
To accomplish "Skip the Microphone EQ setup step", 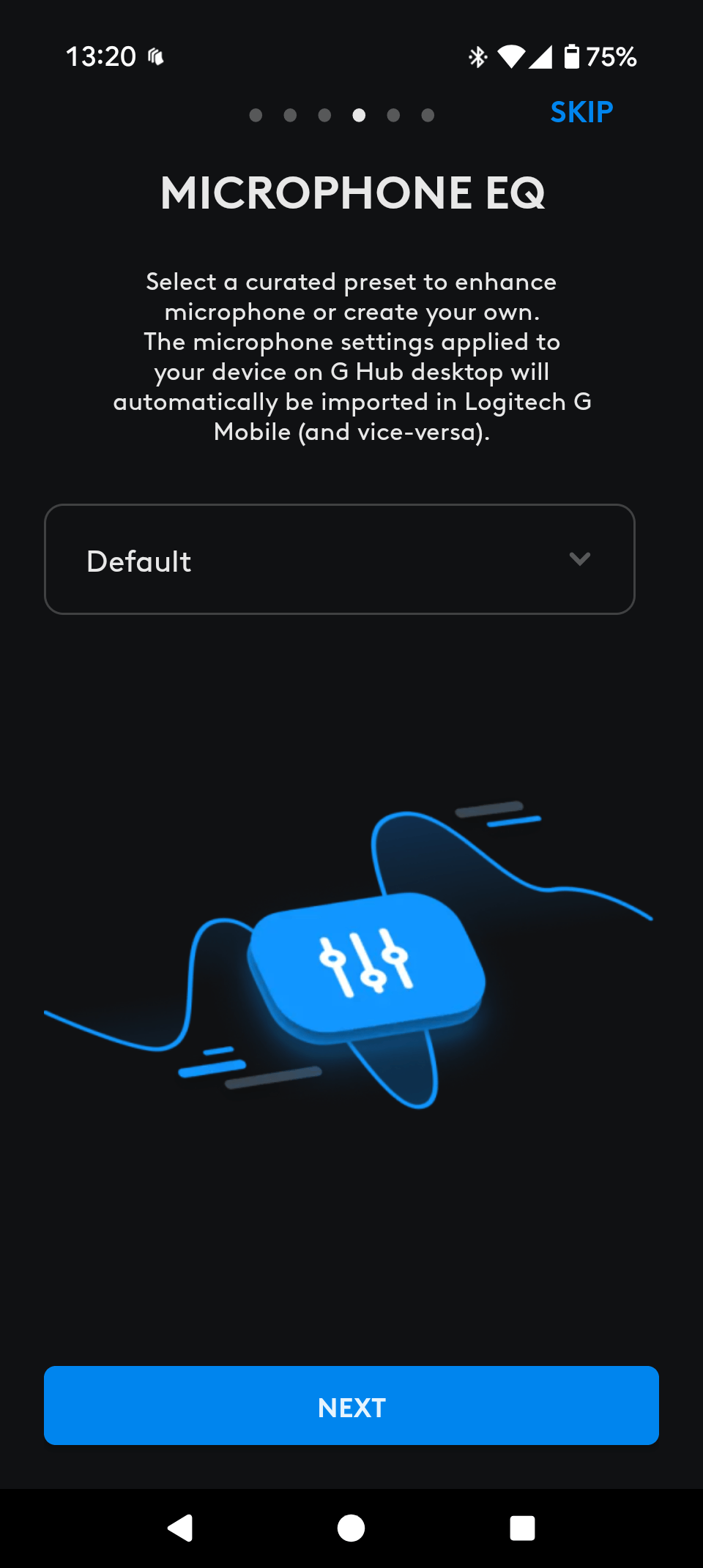I will 581,112.
